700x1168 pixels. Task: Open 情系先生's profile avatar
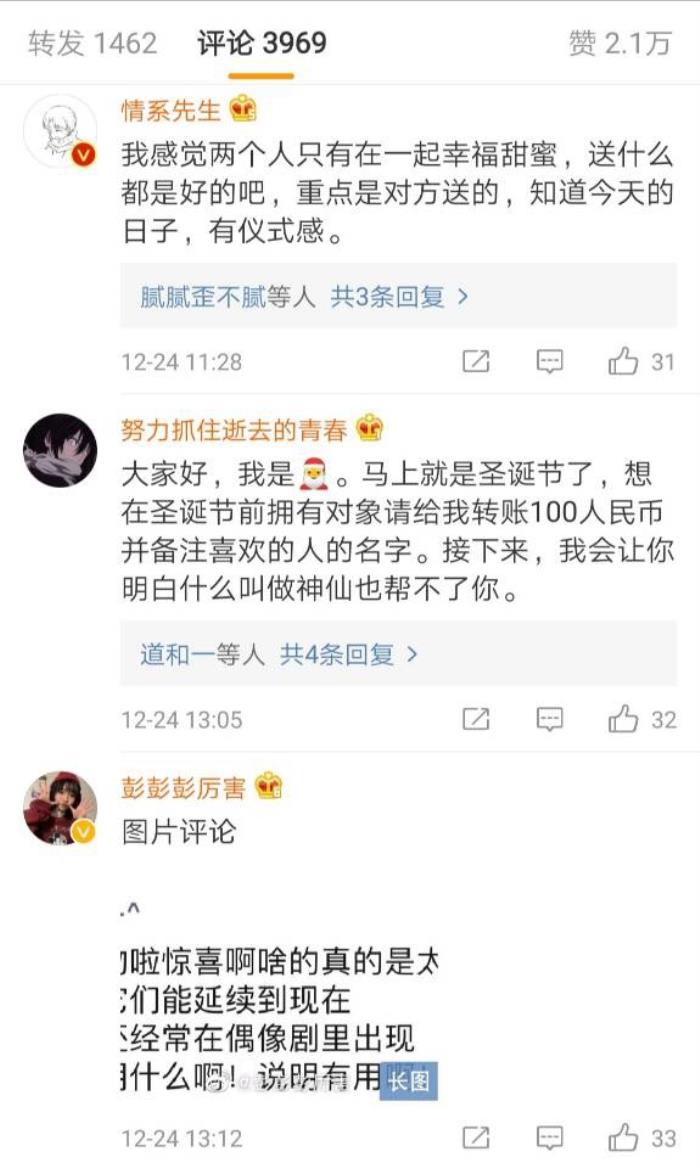click(60, 131)
